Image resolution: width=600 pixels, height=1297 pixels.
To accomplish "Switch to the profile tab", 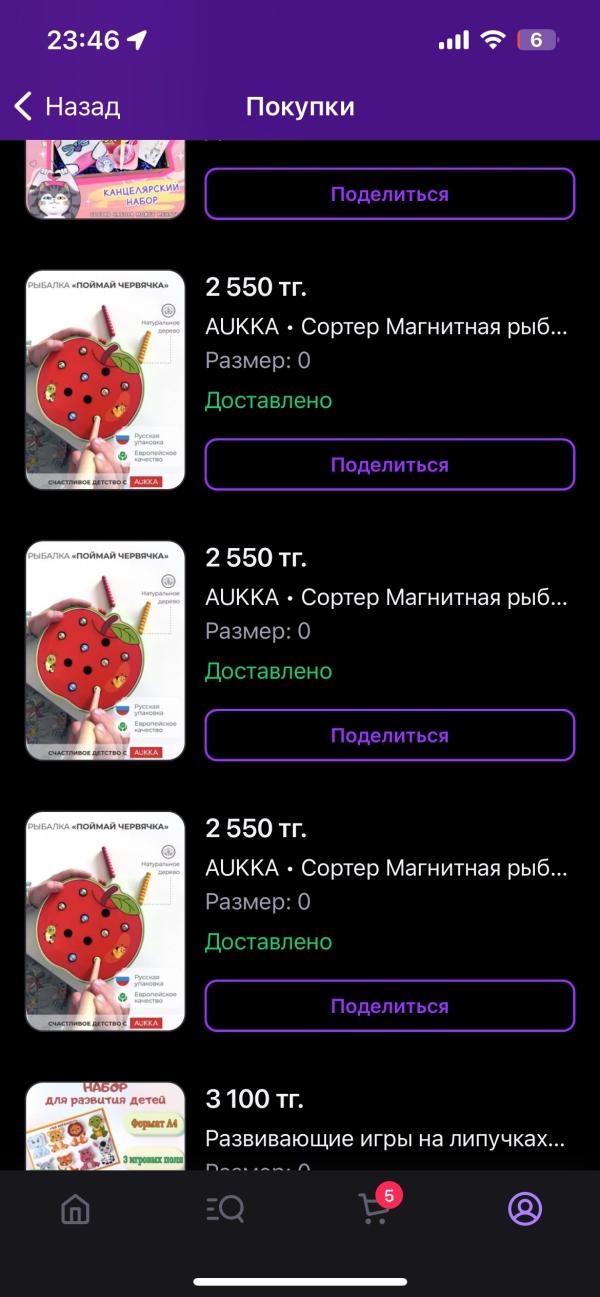I will click(x=524, y=1209).
